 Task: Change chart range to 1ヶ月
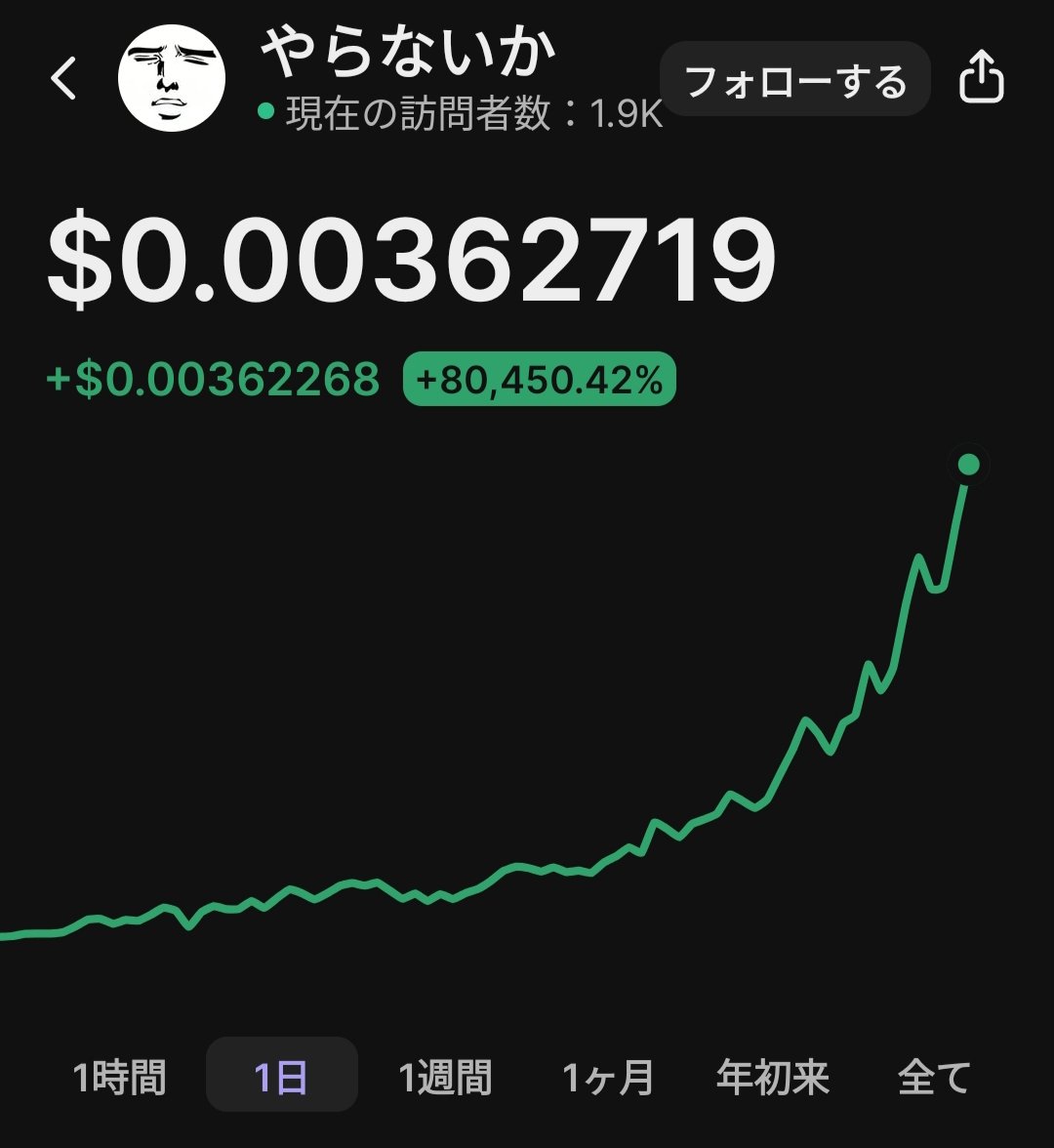click(608, 1078)
